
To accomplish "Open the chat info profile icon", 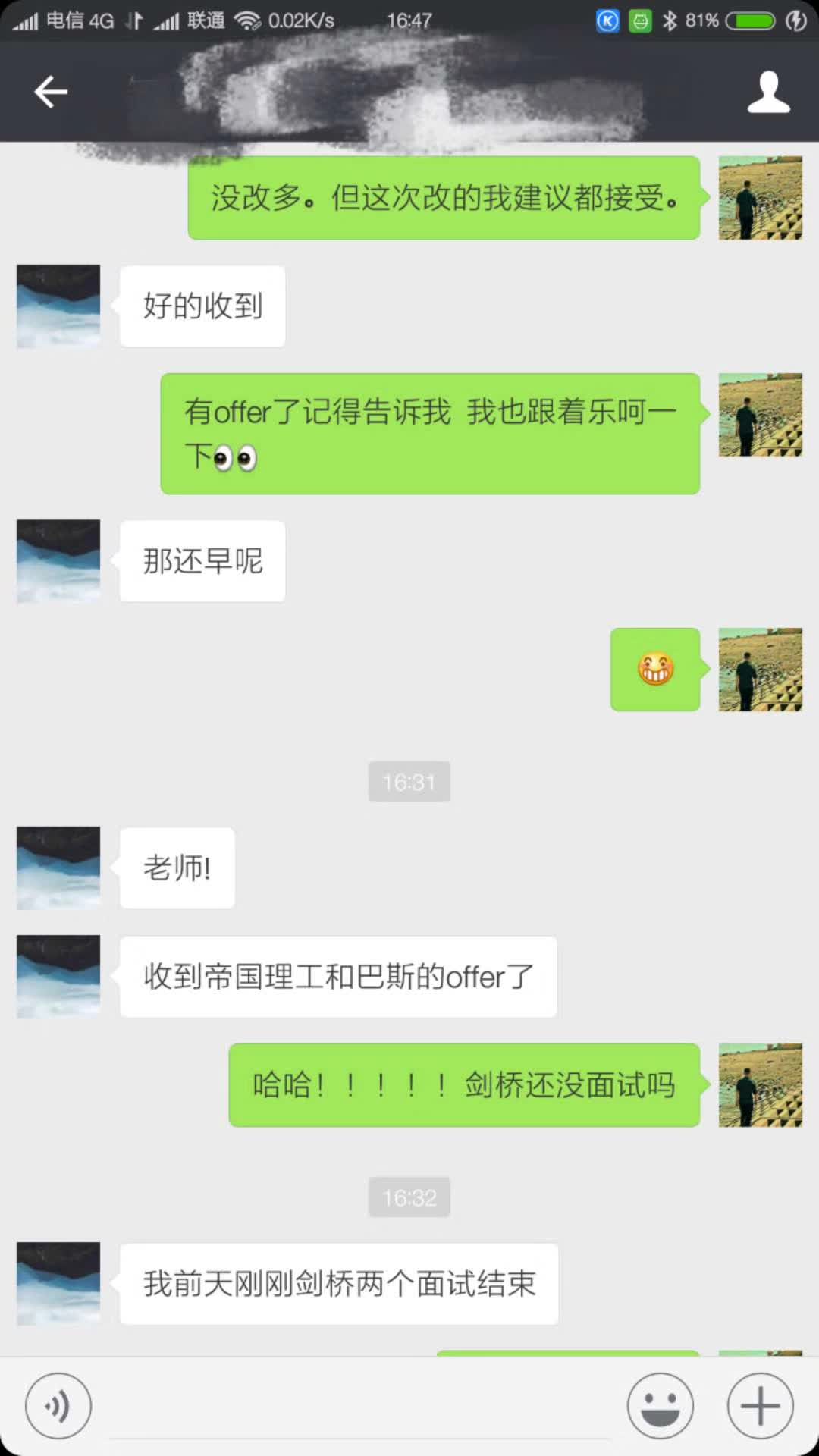I will click(x=768, y=92).
